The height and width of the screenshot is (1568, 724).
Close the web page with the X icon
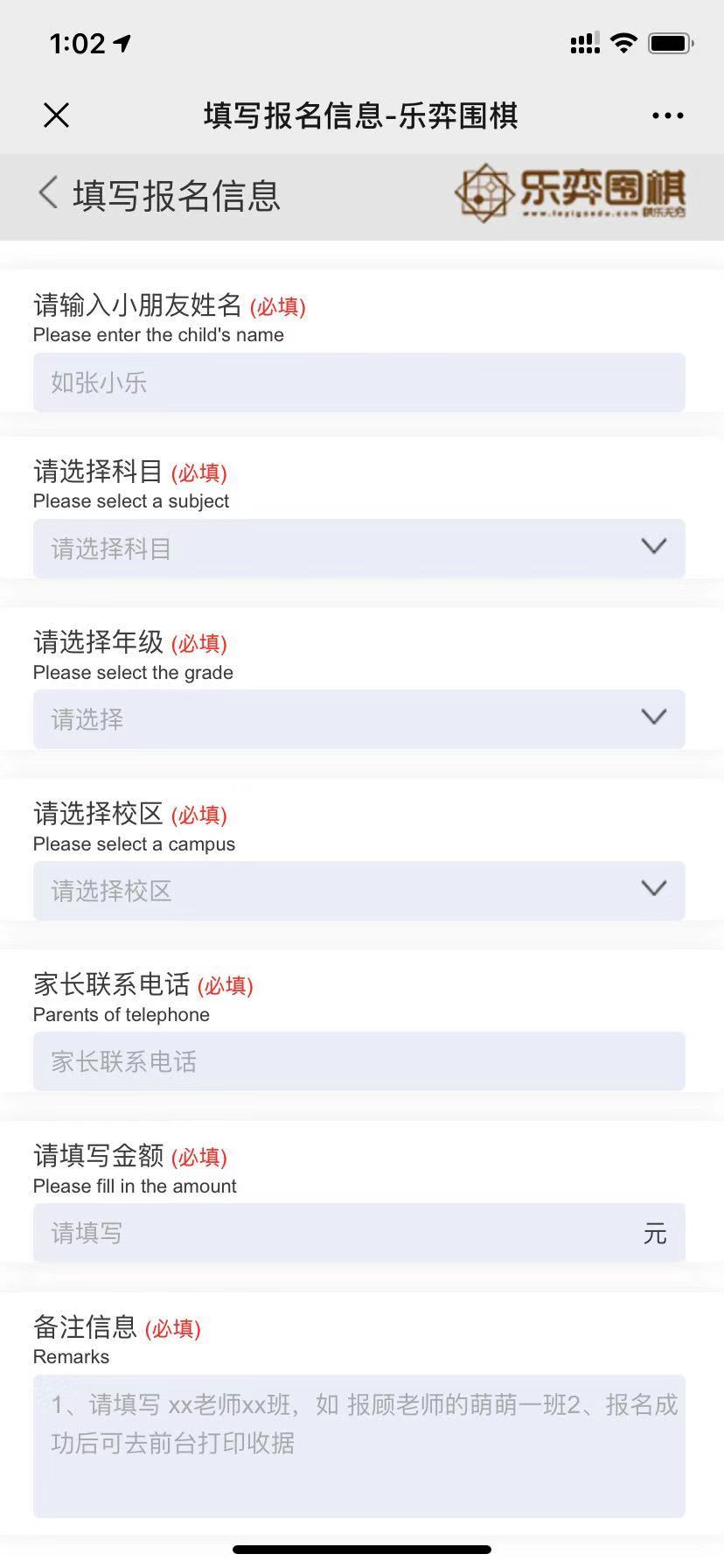tap(56, 115)
